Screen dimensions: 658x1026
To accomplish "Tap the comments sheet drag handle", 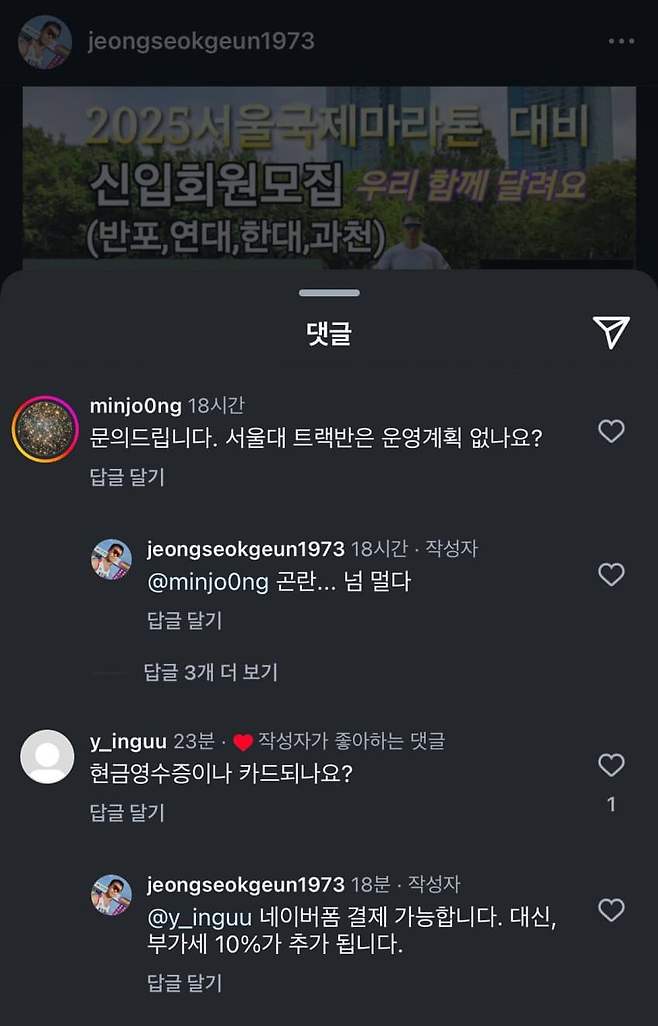I will click(329, 293).
